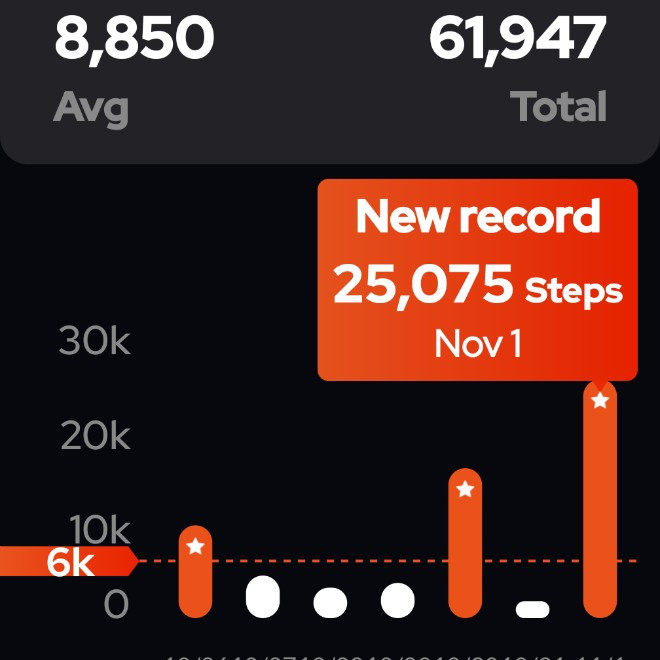The height and width of the screenshot is (660, 660).
Task: Select the tallest orange bar for Nov 1
Action: click(x=600, y=500)
